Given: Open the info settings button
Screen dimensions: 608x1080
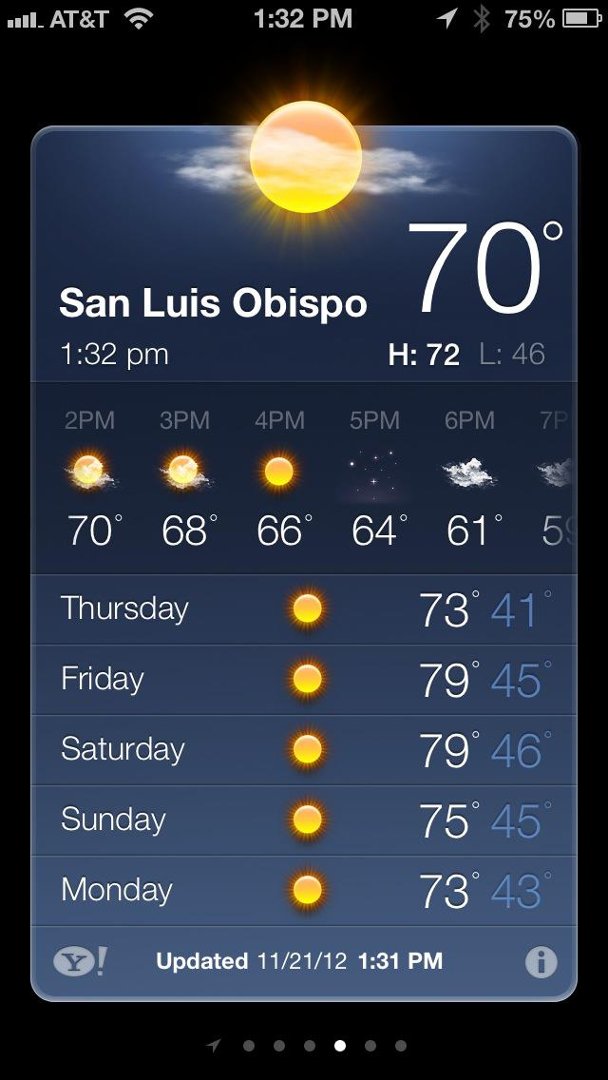Looking at the screenshot, I should tap(541, 962).
